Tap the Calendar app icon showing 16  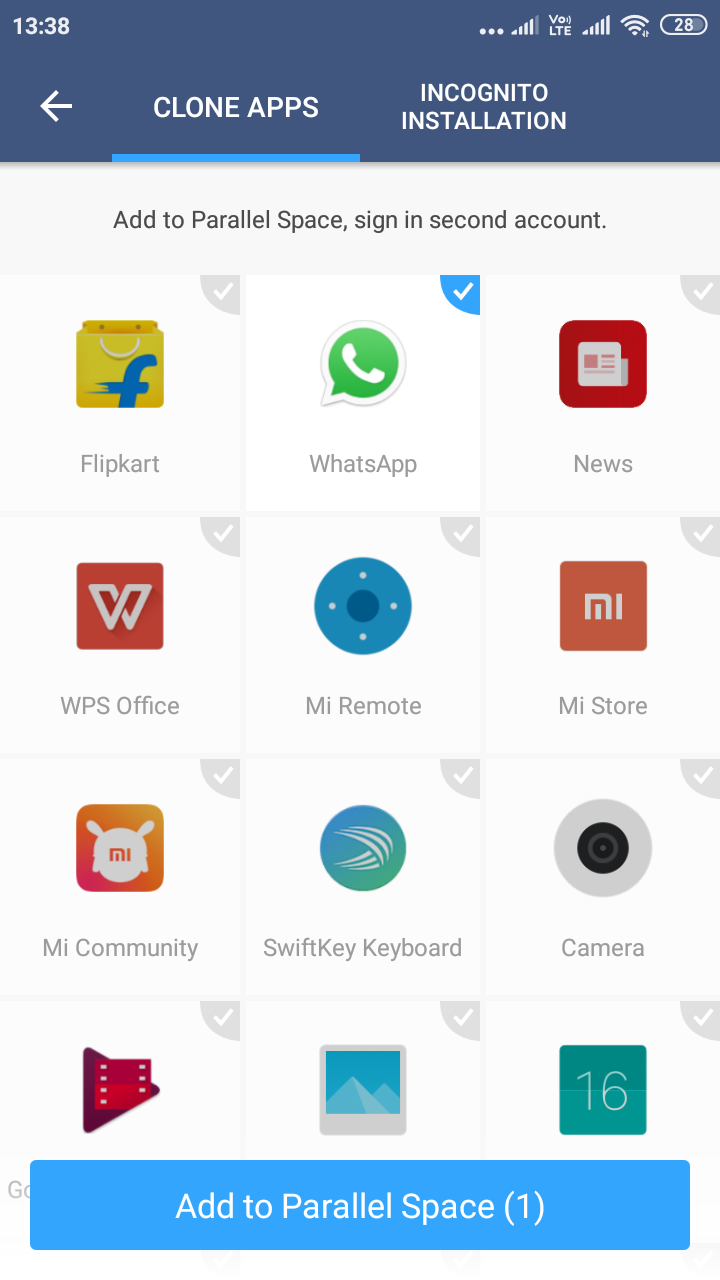602,1090
